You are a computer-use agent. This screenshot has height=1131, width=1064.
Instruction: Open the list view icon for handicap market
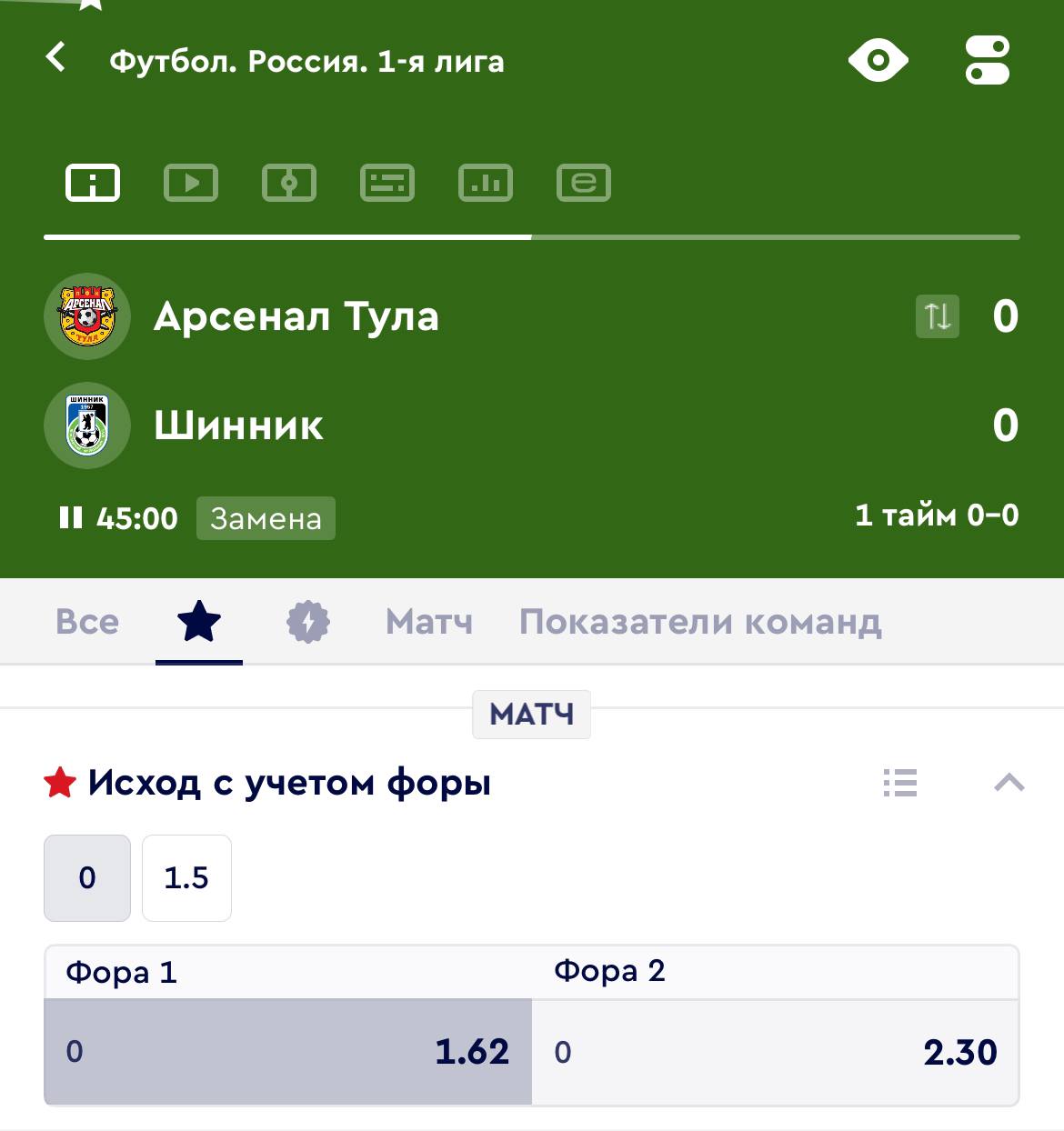click(899, 783)
